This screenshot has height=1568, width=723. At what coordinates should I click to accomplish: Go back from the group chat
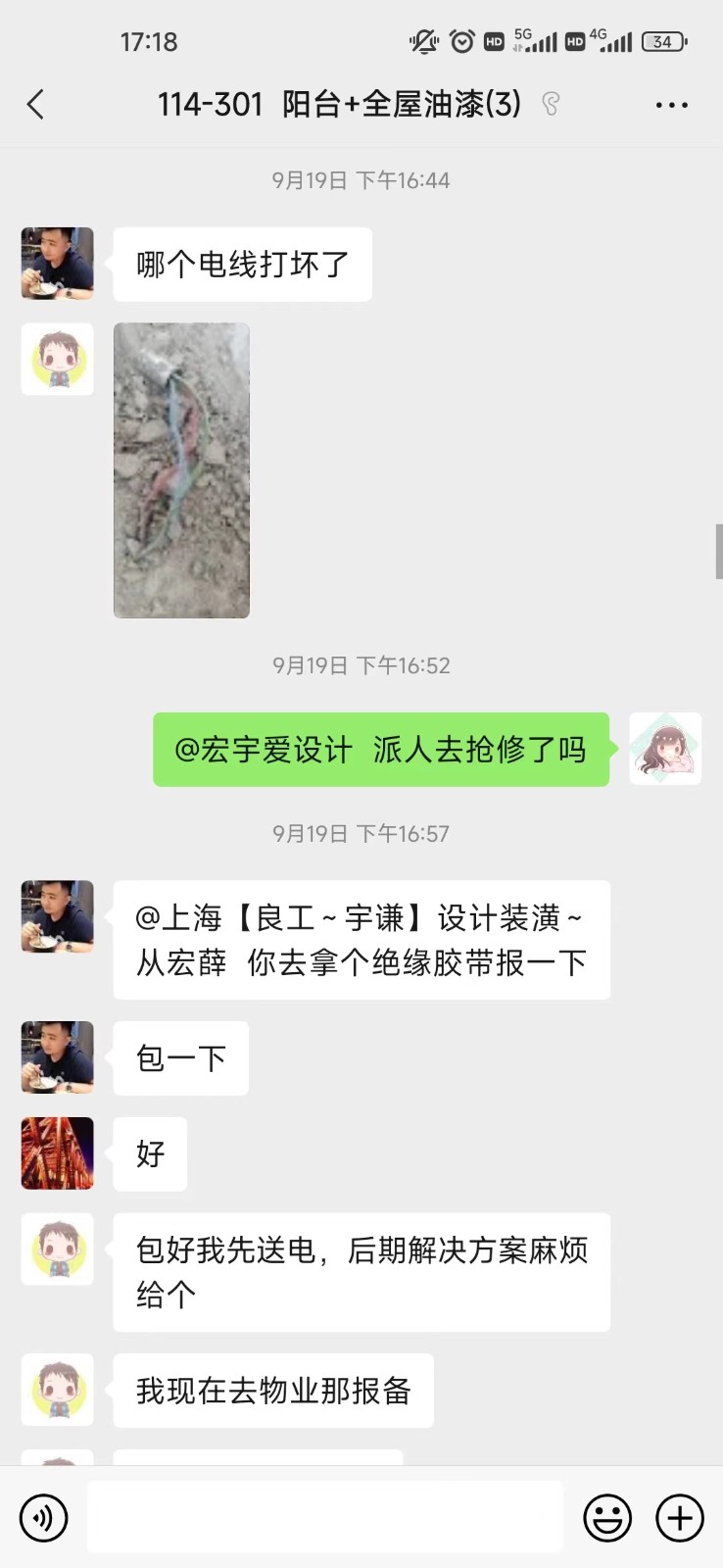[36, 104]
